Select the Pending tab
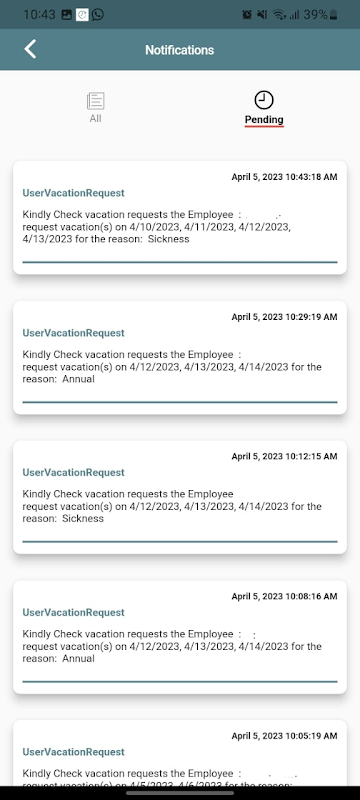 point(264,108)
